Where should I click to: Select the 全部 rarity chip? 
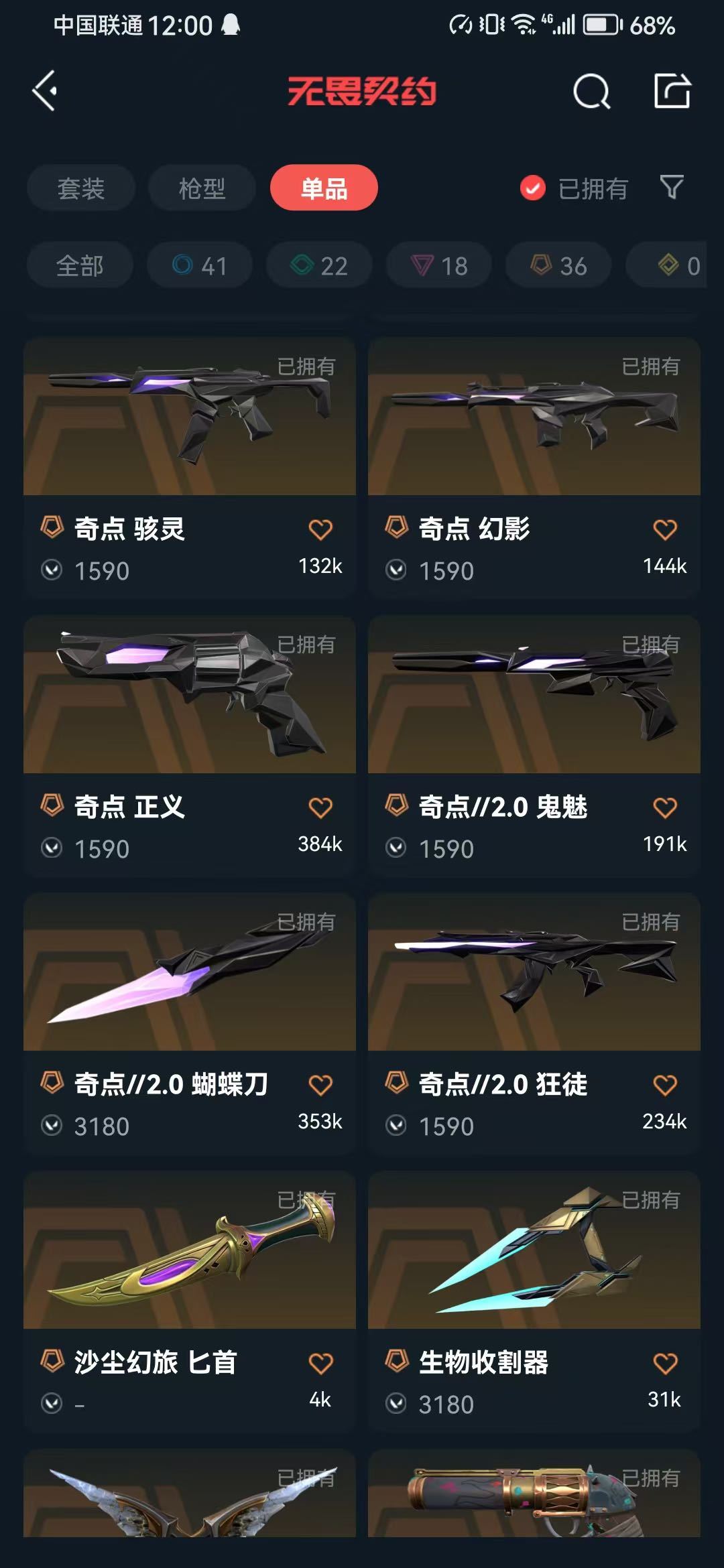[x=80, y=265]
